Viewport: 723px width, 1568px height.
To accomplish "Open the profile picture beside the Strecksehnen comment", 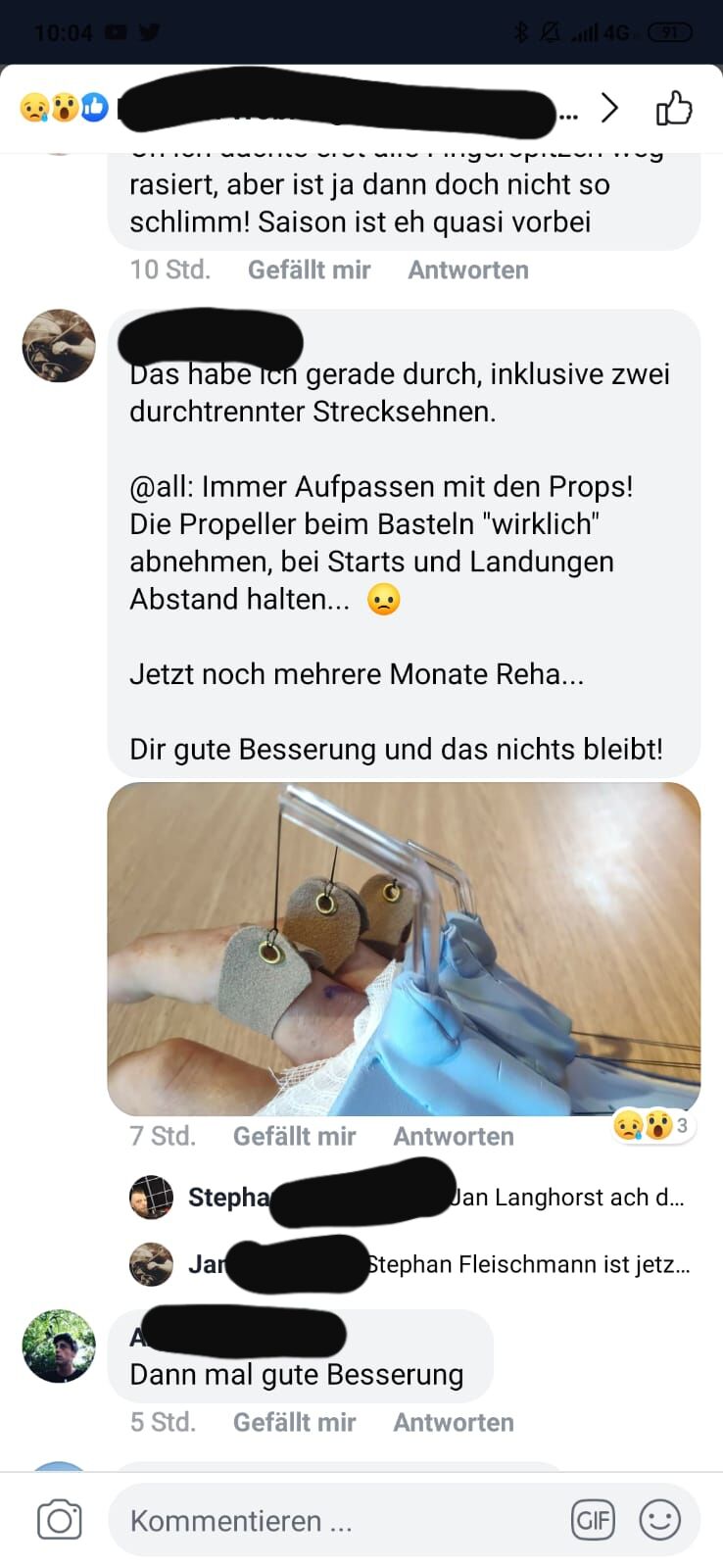I will pyautogui.click(x=59, y=346).
